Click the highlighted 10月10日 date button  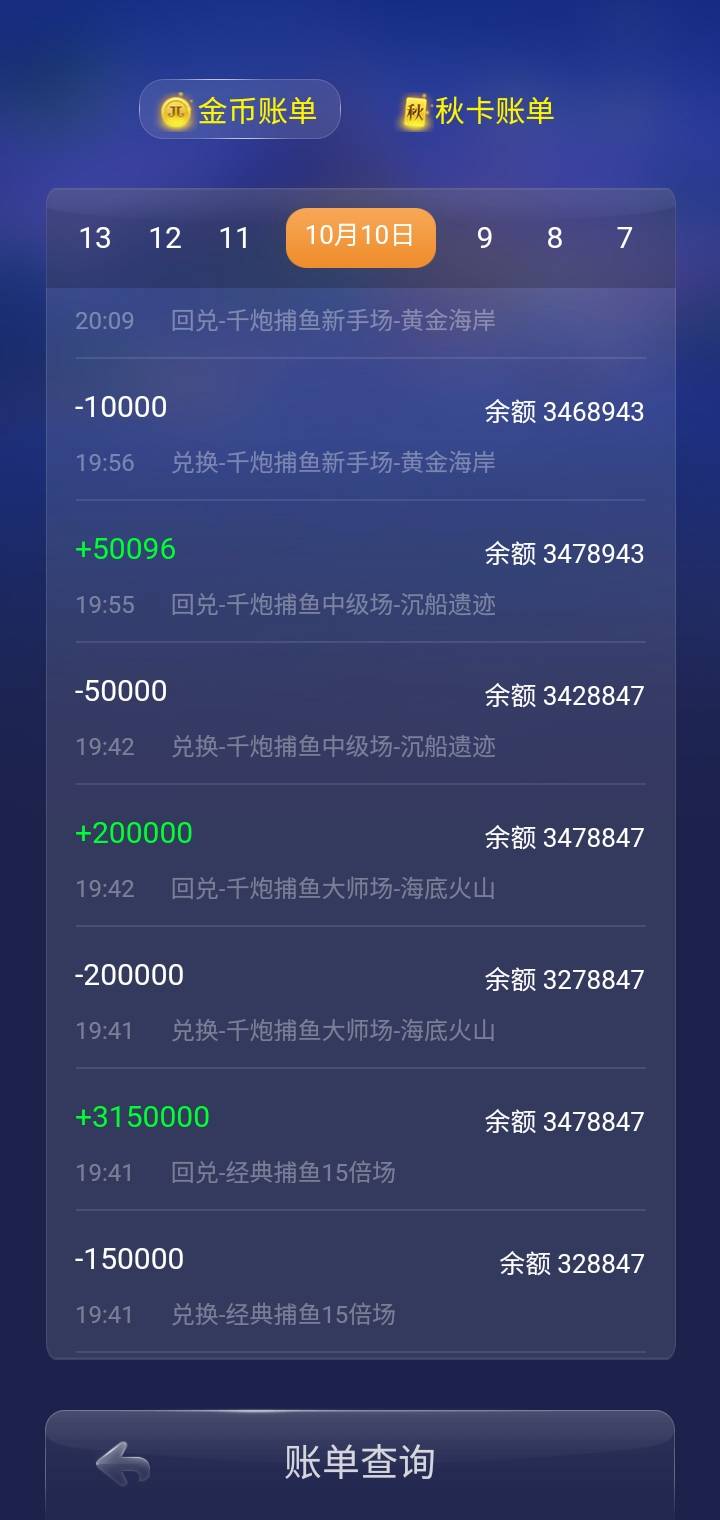360,238
